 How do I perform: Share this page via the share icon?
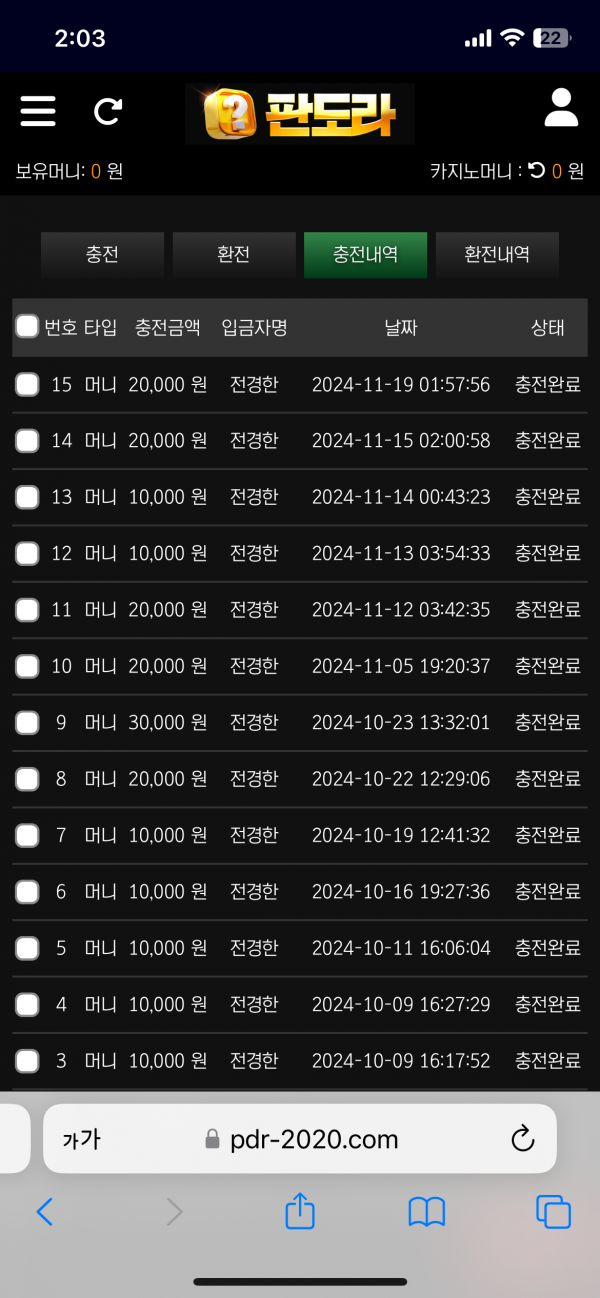(300, 1211)
